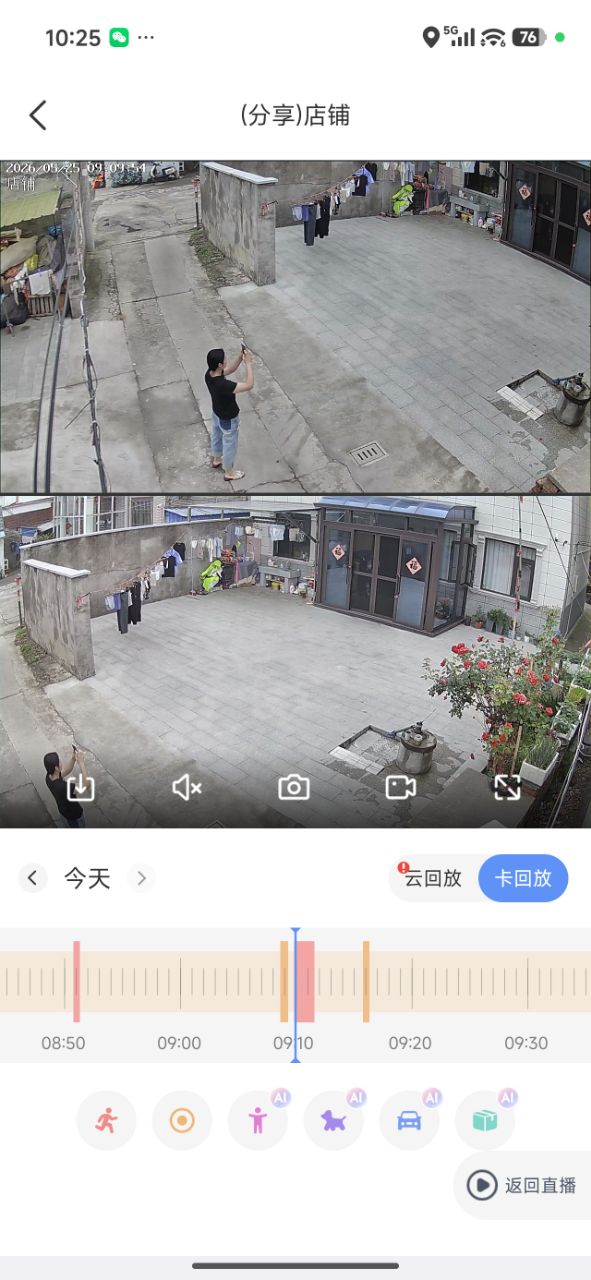Unmute the camera audio

click(187, 787)
